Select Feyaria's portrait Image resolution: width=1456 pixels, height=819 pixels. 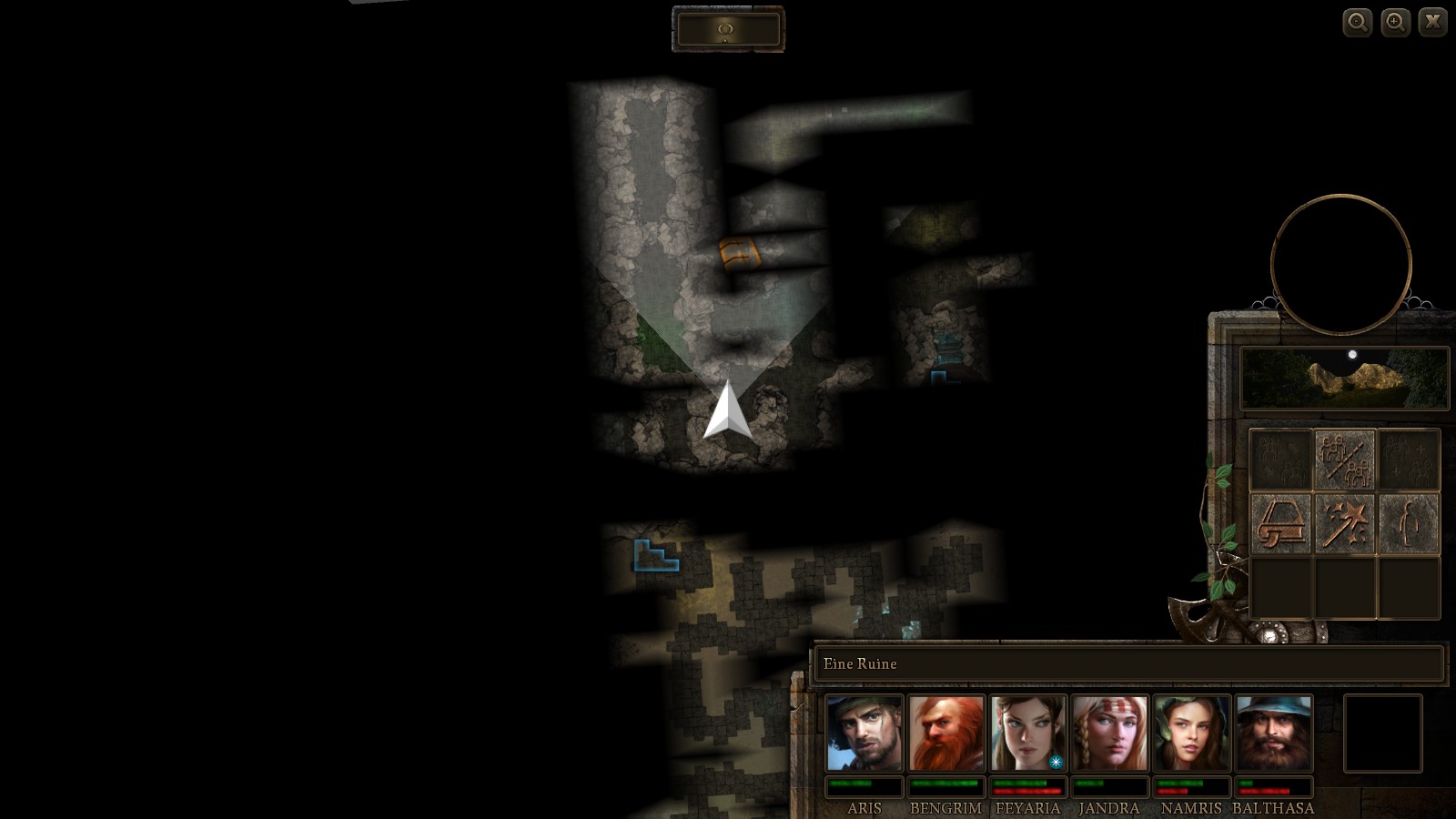coord(1027,733)
